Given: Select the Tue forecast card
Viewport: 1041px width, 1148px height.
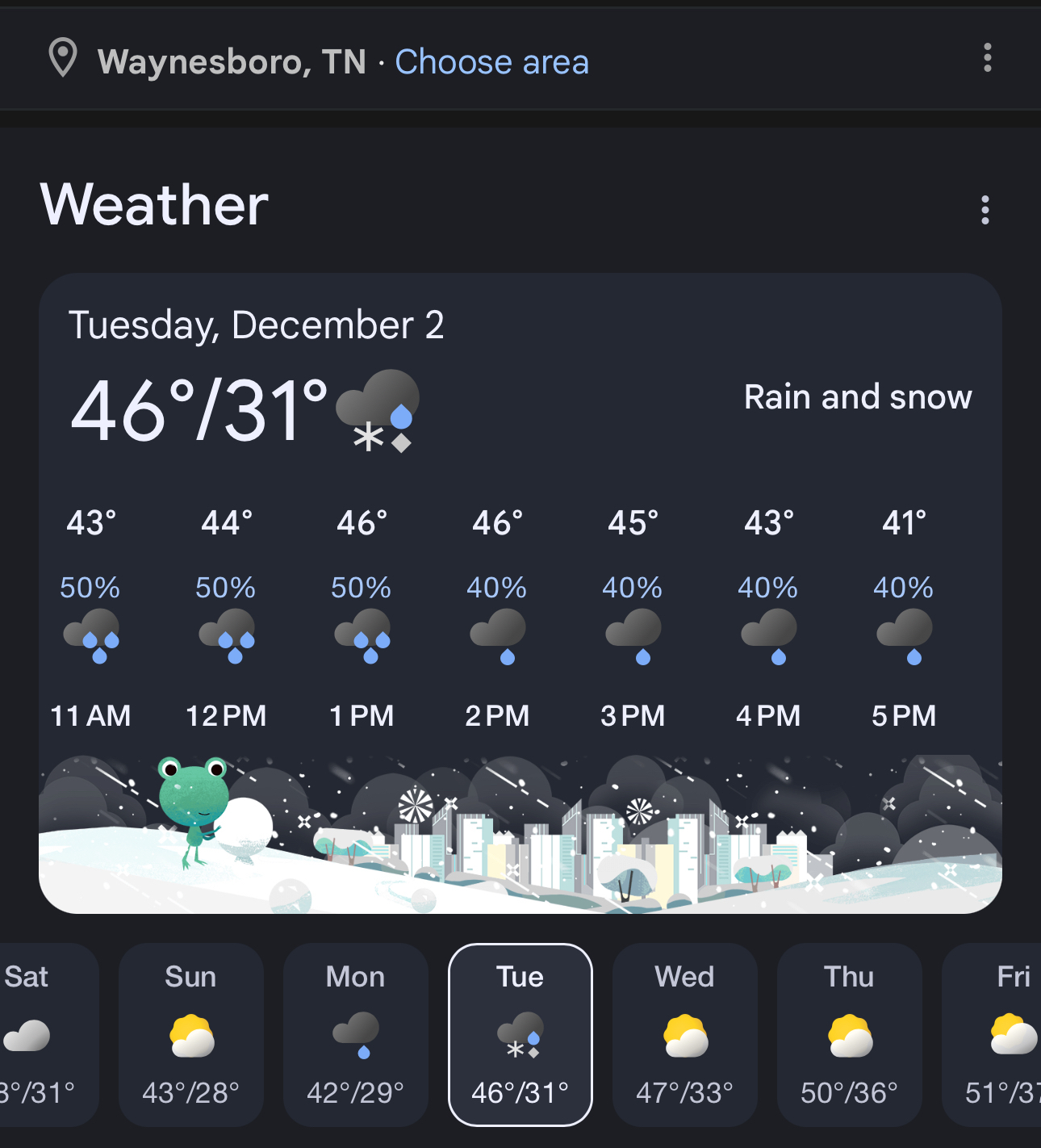Looking at the screenshot, I should 520,1034.
